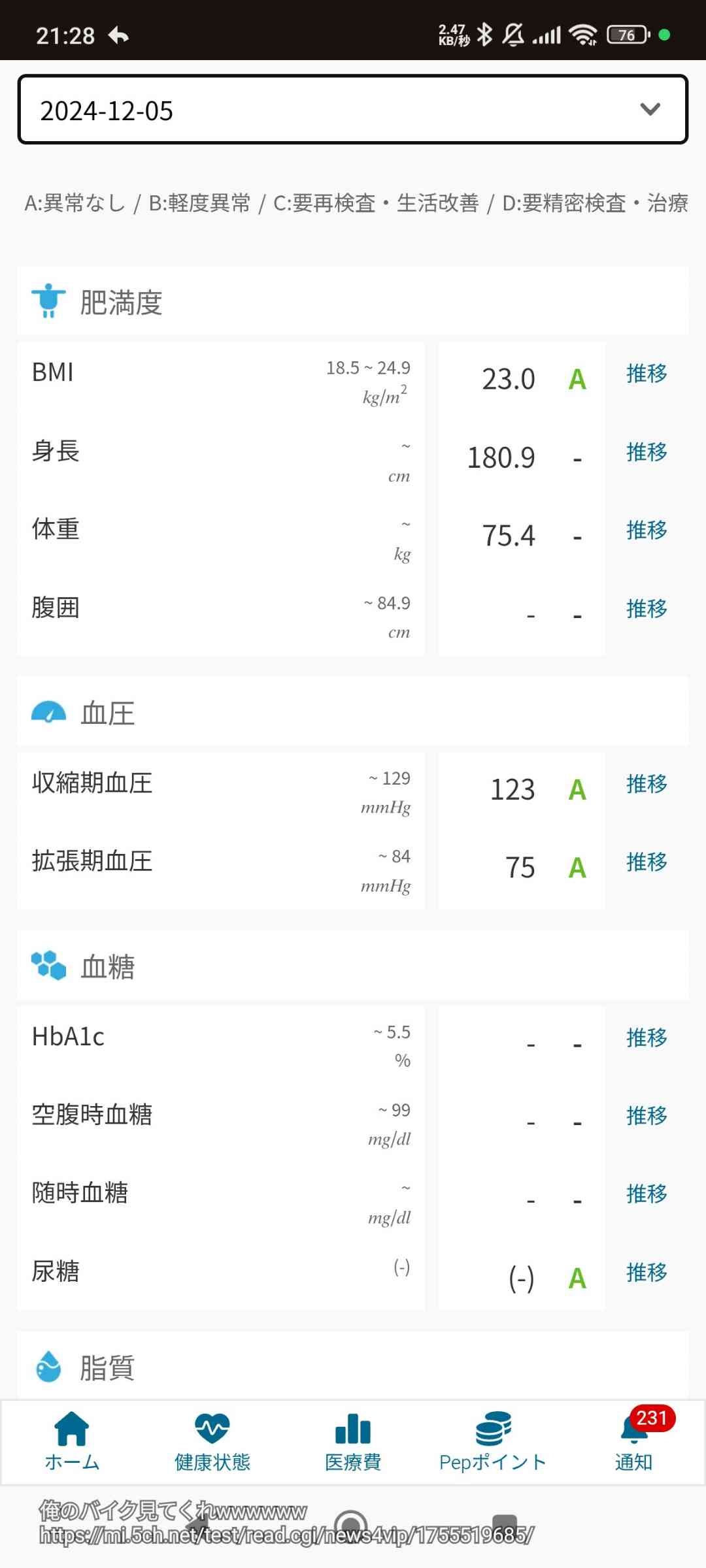
Task: Open the 2024-12-05 date dropdown
Action: [353, 110]
